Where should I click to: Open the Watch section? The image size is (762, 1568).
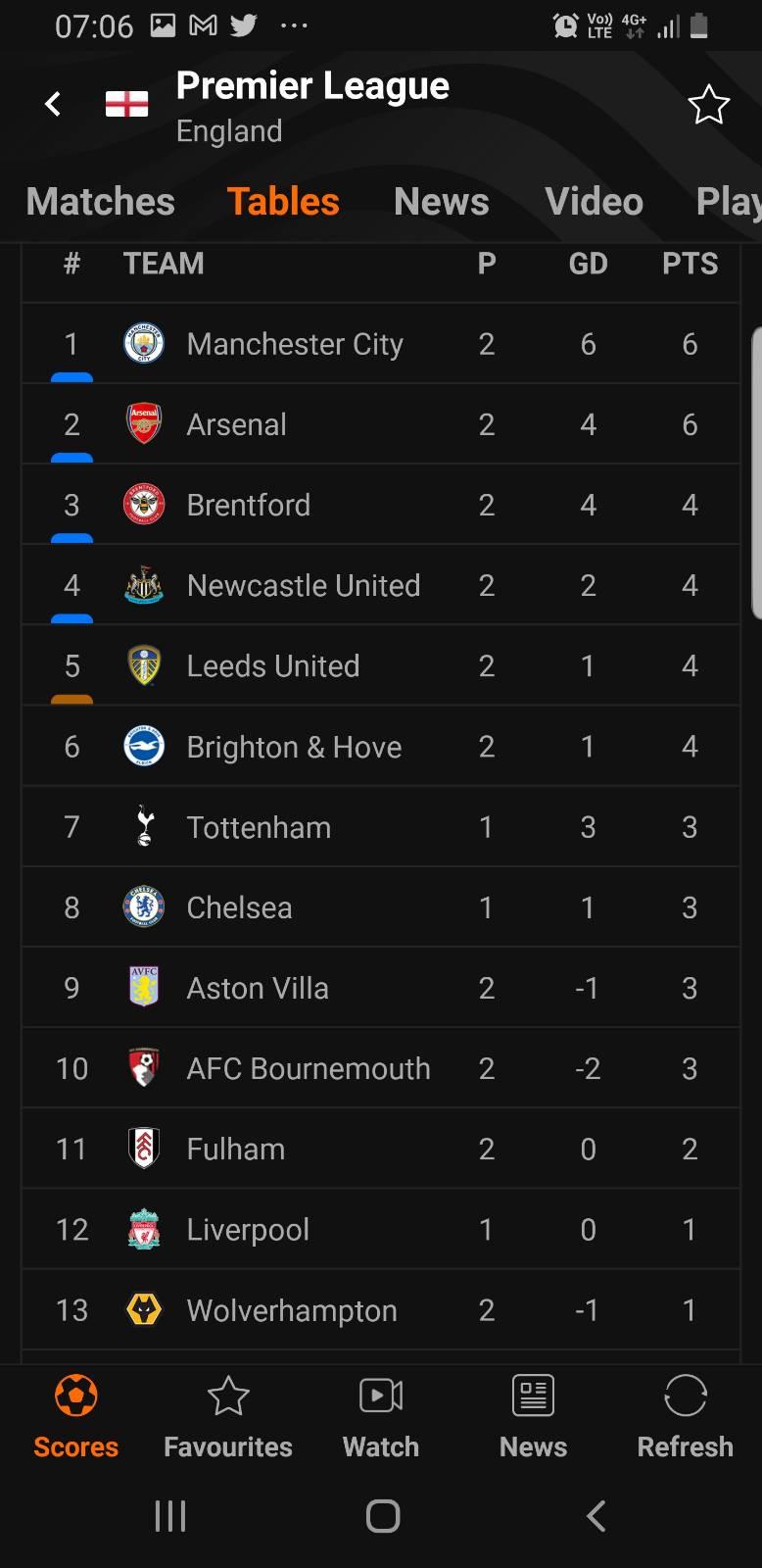pos(381,1417)
